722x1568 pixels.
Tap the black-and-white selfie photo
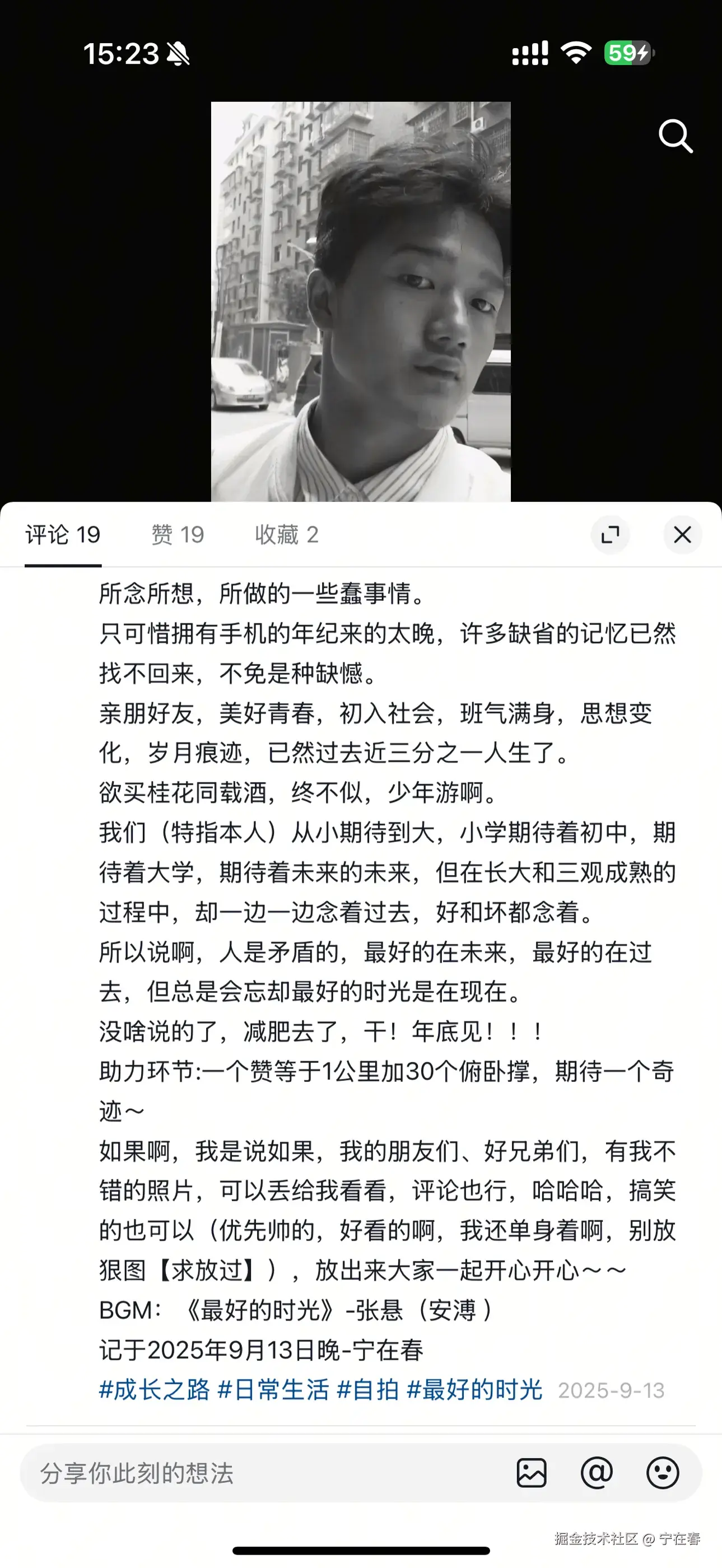tap(360, 301)
